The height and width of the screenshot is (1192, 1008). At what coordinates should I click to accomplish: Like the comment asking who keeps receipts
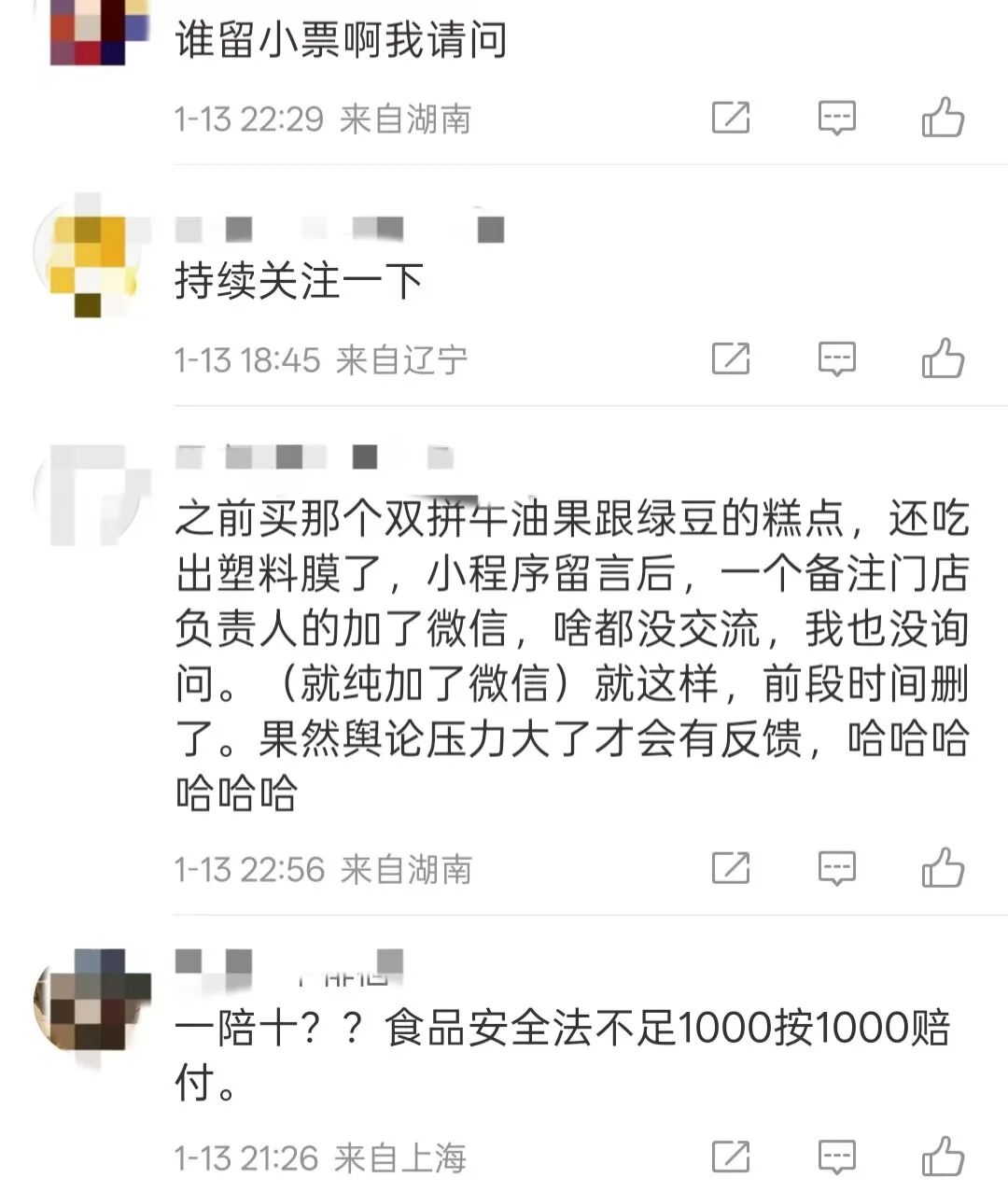tap(945, 116)
